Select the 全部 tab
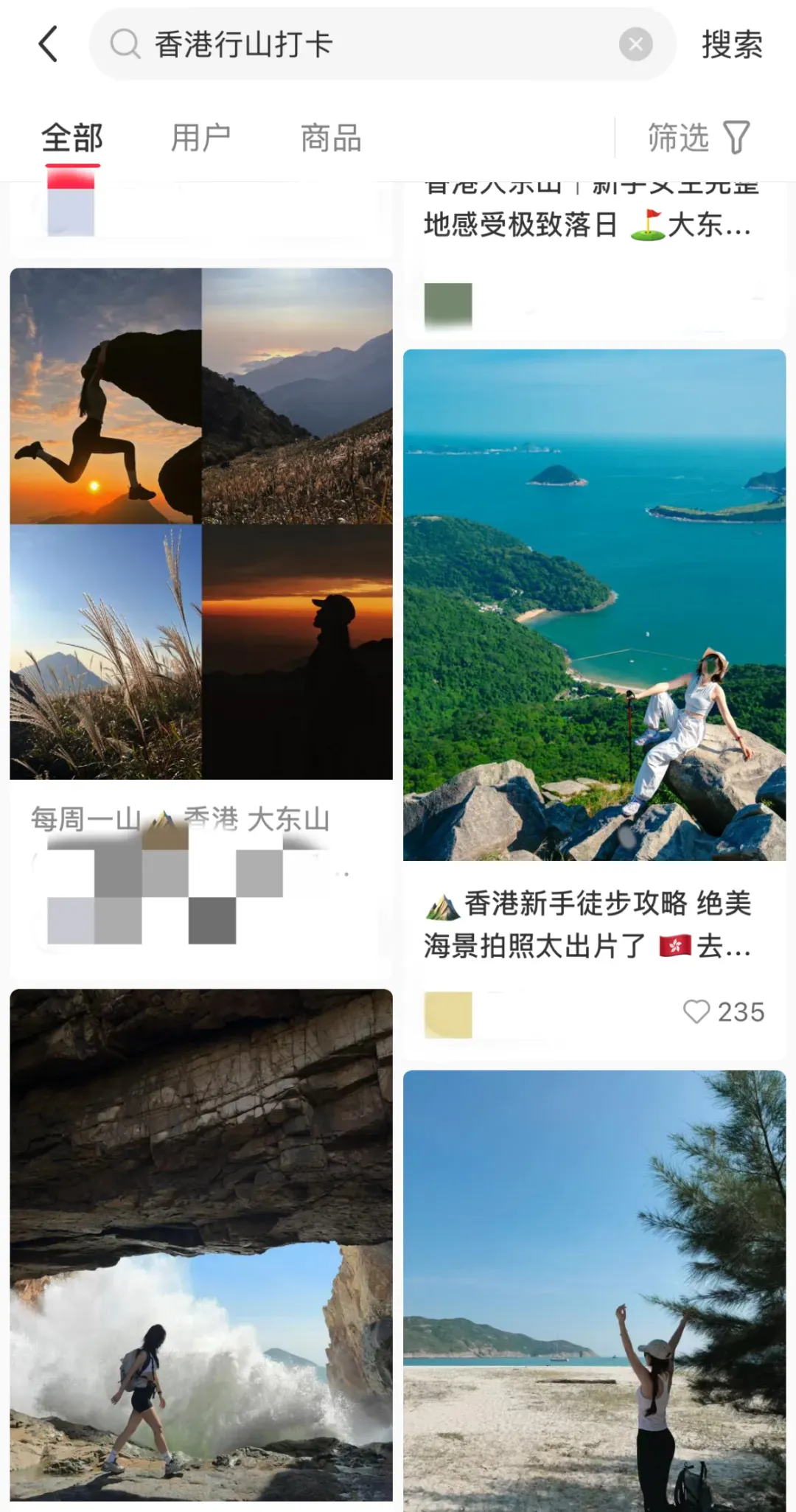This screenshot has height=1512, width=796. point(71,138)
